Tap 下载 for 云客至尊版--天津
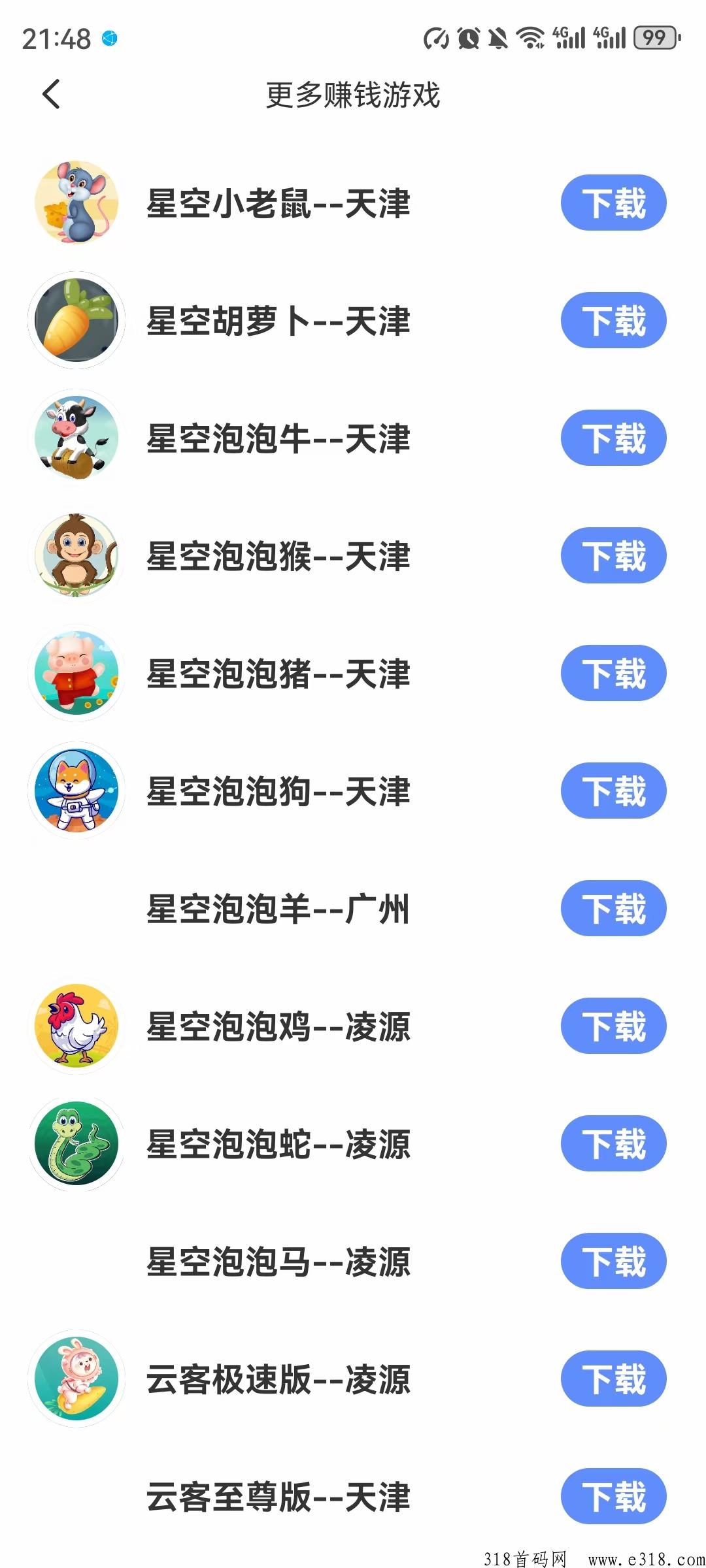706x1568 pixels. pyautogui.click(x=613, y=1496)
